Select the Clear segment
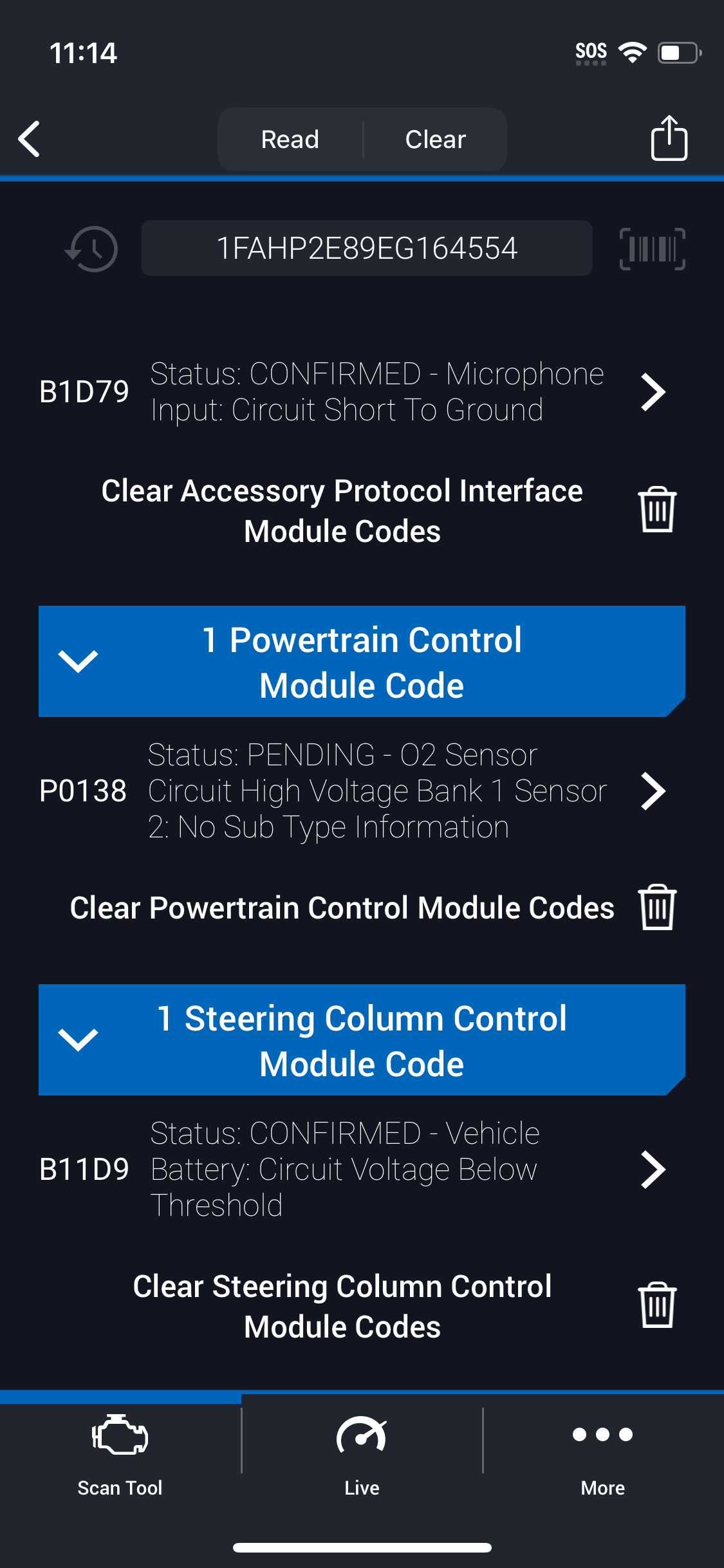724x1568 pixels. (436, 139)
